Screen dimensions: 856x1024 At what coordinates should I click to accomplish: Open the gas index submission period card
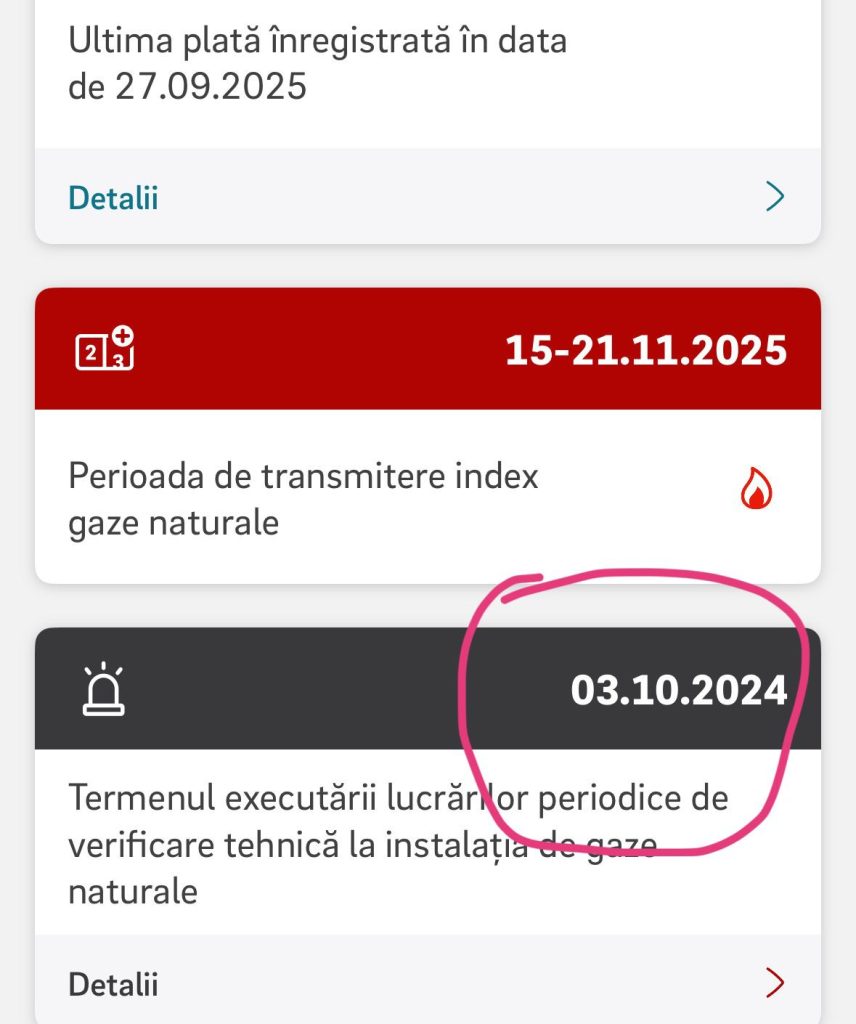point(427,496)
